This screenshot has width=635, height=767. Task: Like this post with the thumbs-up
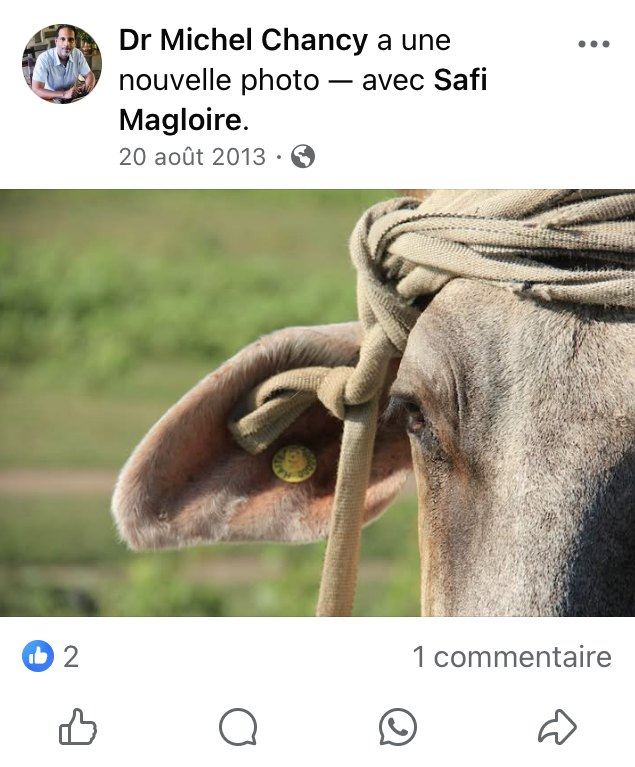(x=78, y=727)
